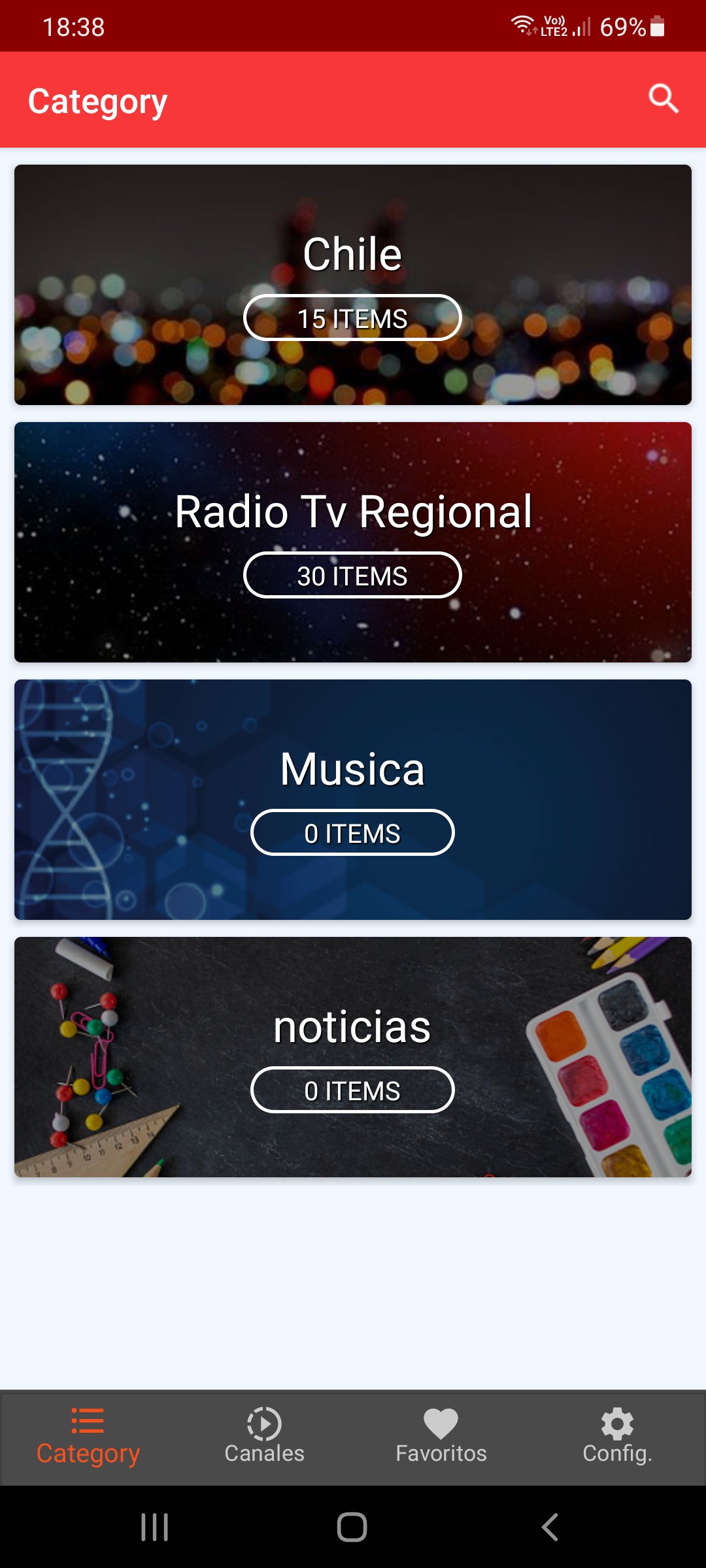Select the Radio Tv Regional category
This screenshot has width=706, height=1568.
point(353,542)
